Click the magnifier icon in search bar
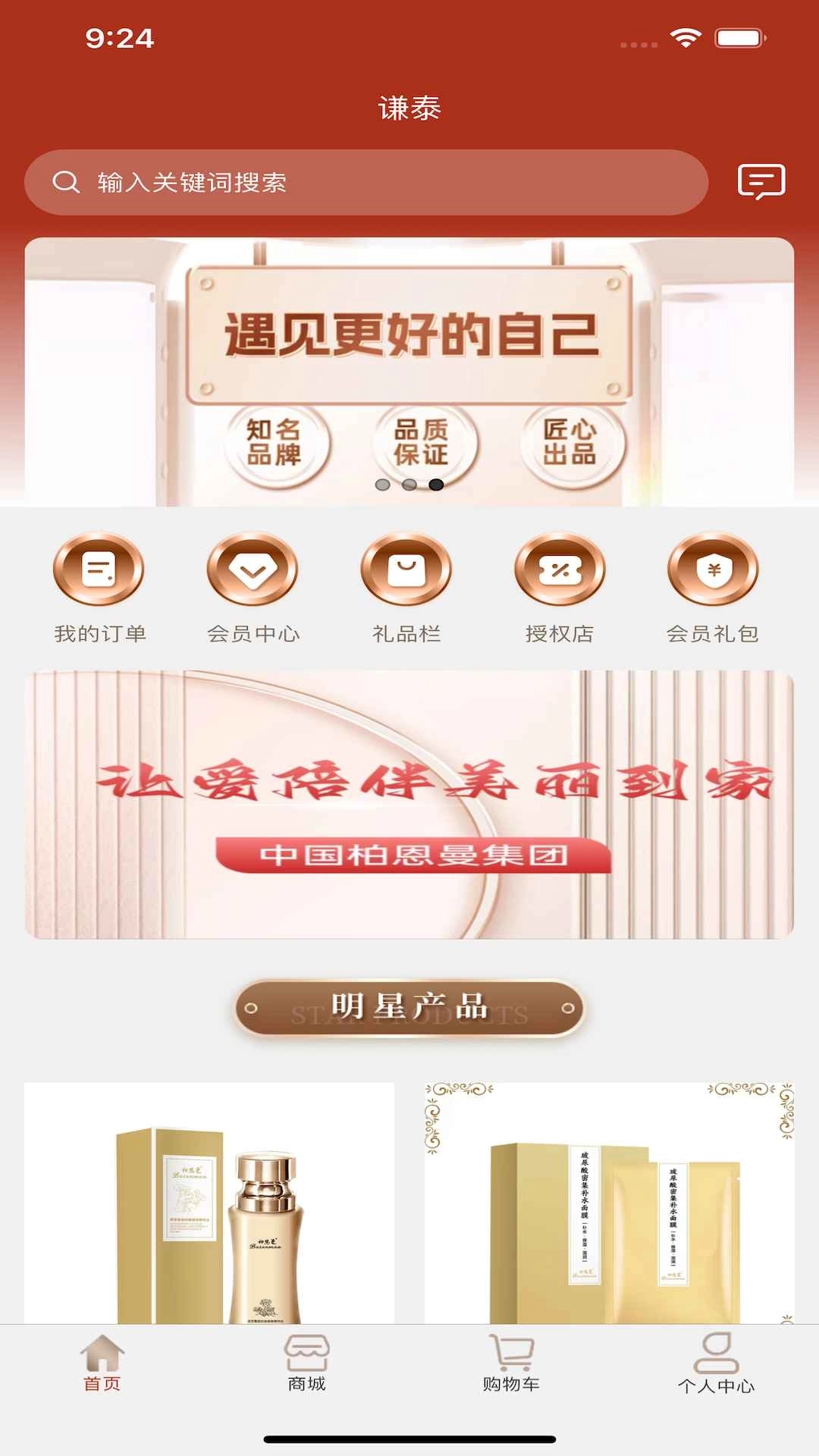 [67, 181]
